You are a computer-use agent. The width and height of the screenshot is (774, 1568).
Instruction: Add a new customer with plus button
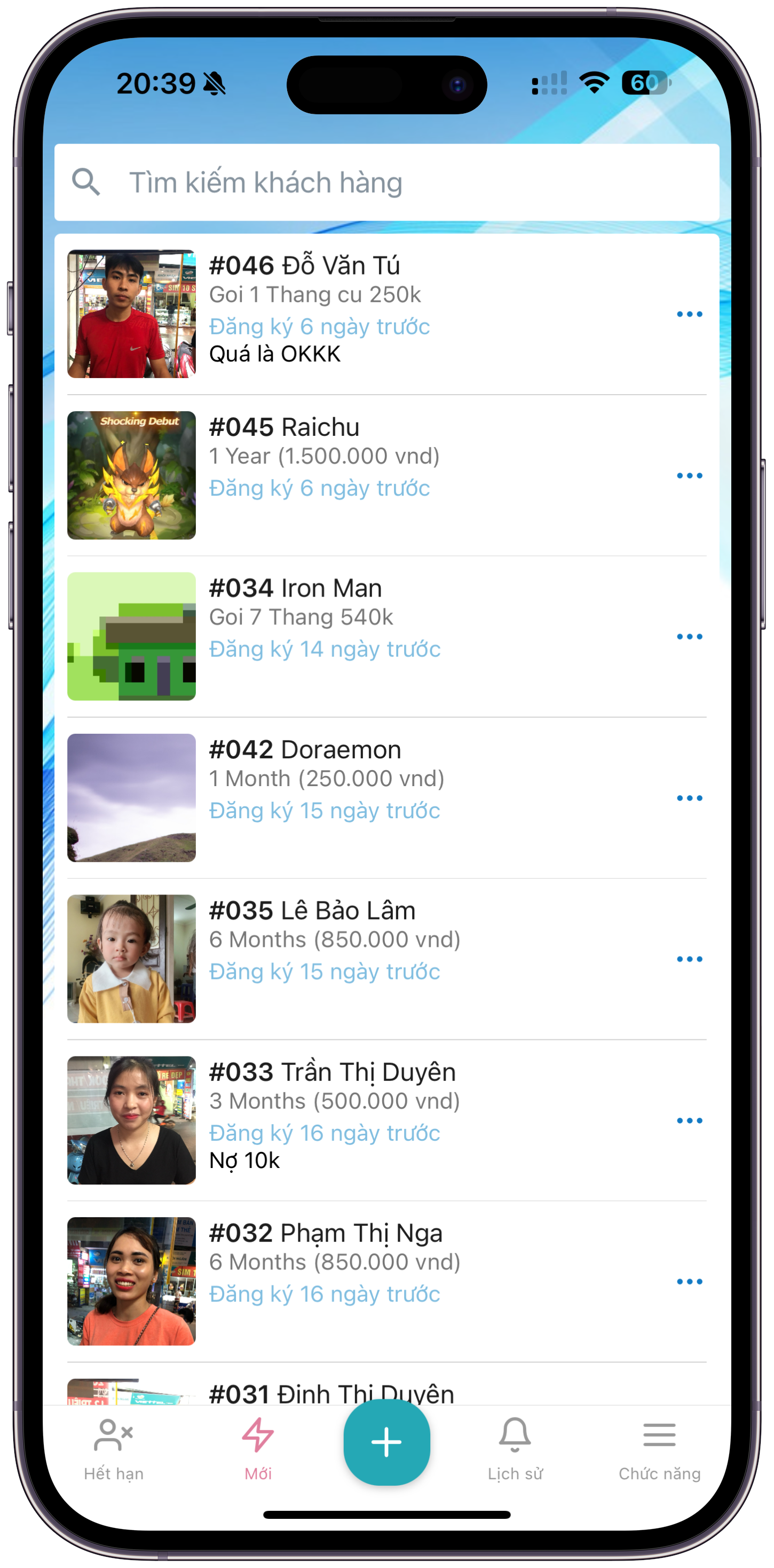point(386,1442)
